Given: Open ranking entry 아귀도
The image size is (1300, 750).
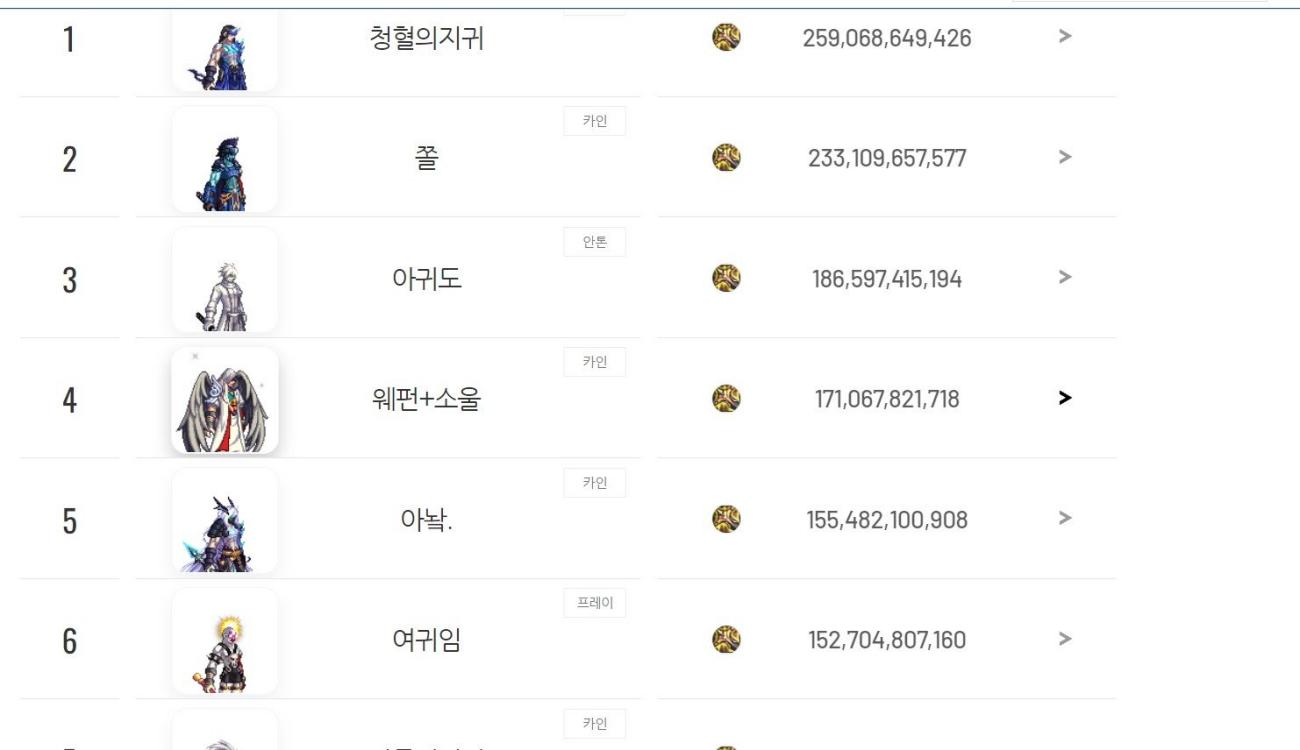Looking at the screenshot, I should pyautogui.click(x=426, y=279).
